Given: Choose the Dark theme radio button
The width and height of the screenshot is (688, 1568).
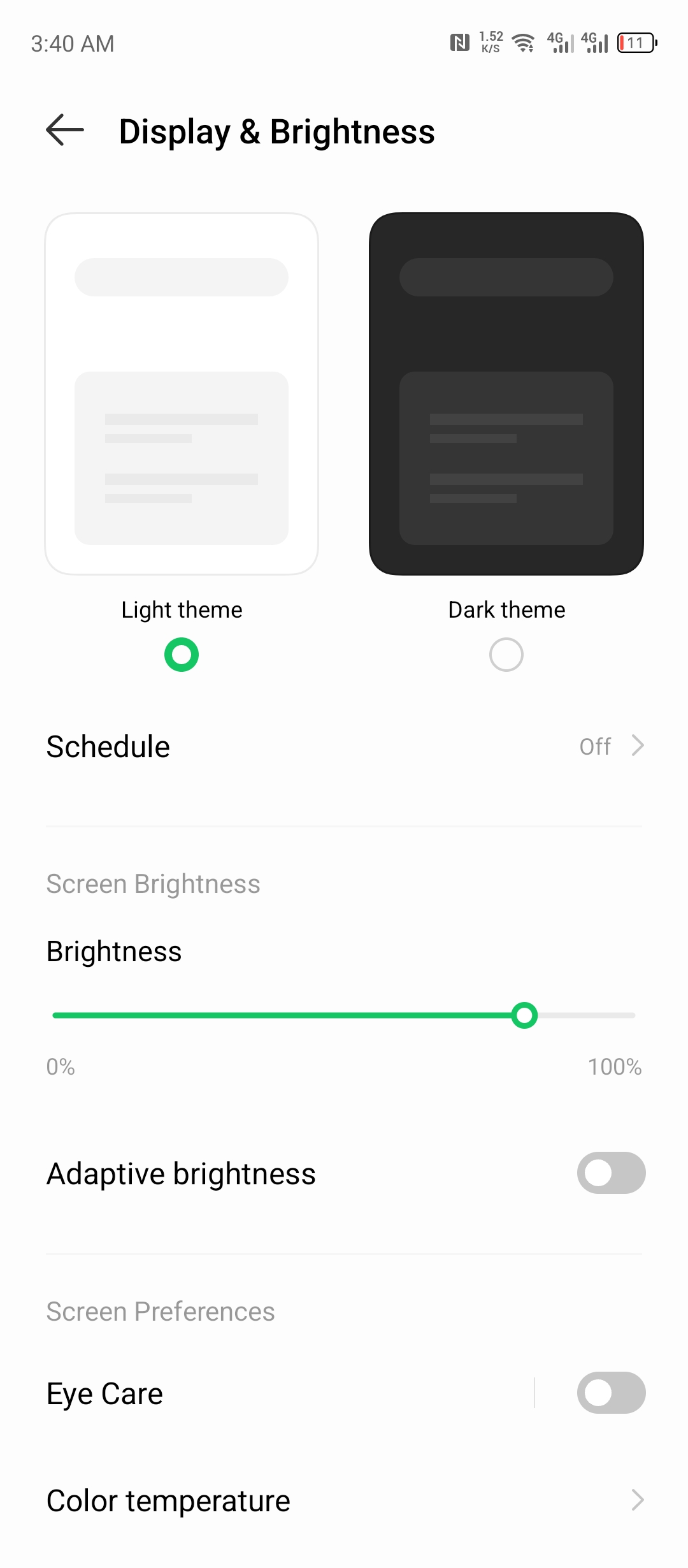Looking at the screenshot, I should (506, 655).
